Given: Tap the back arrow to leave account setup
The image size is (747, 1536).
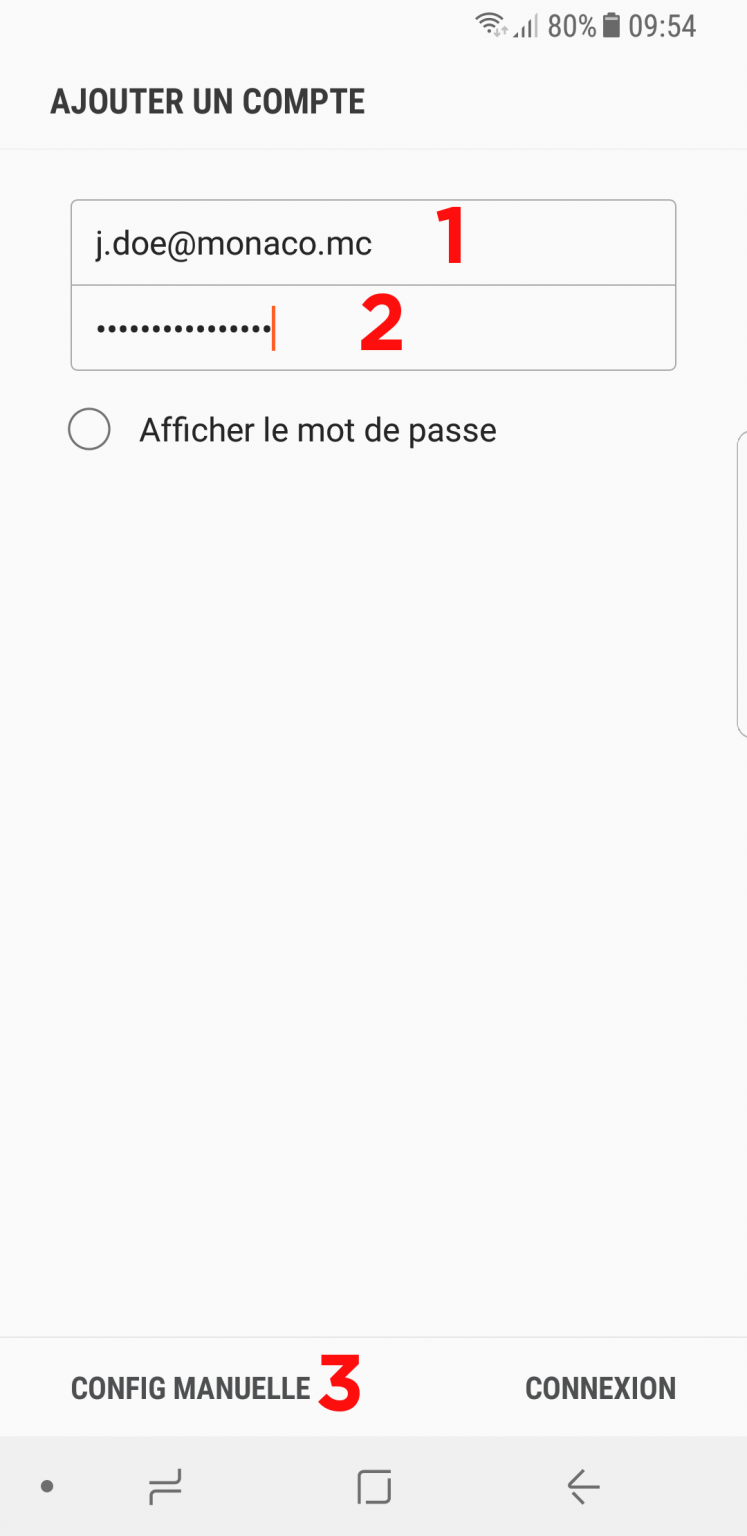Looking at the screenshot, I should (x=583, y=1487).
